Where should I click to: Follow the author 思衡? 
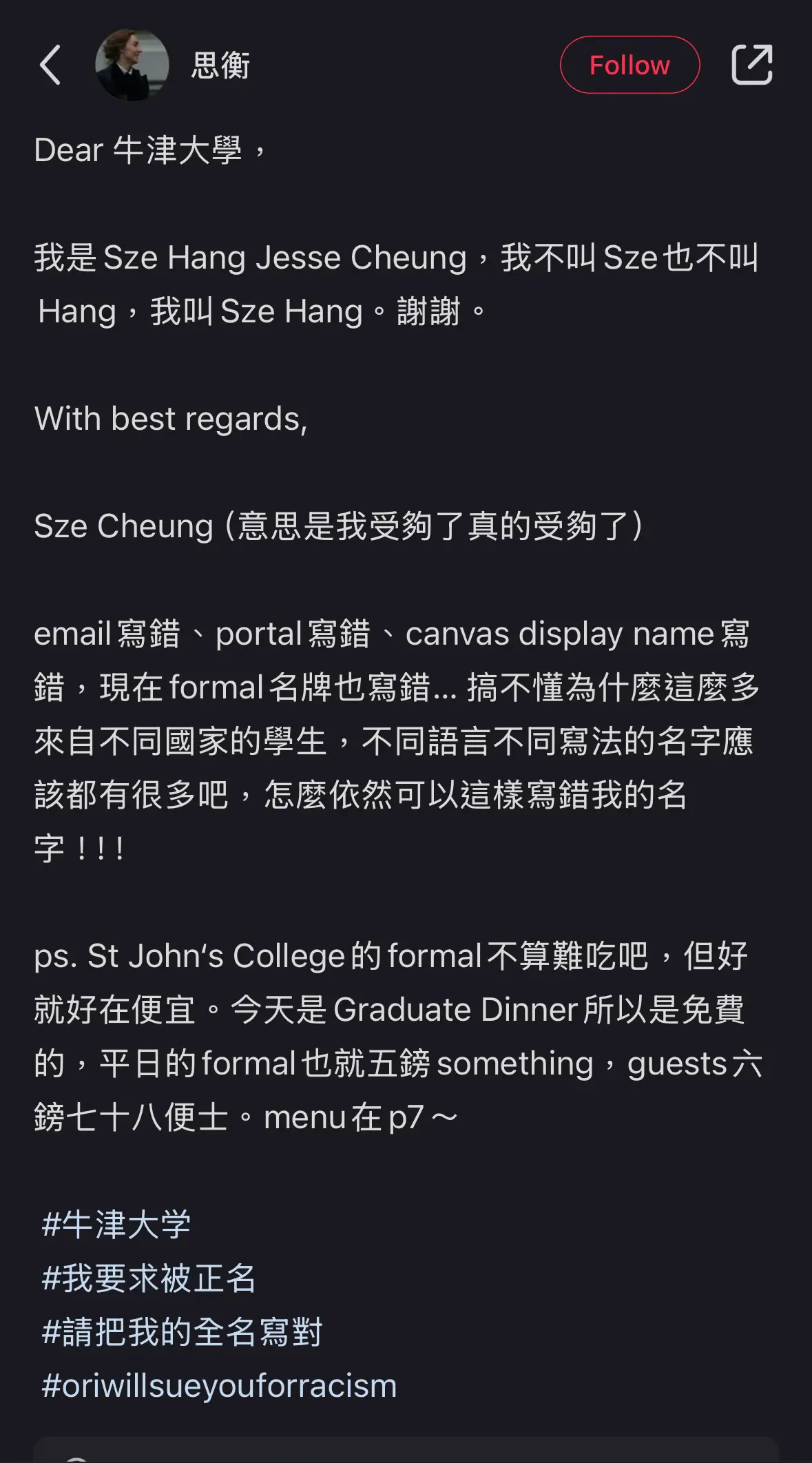pyautogui.click(x=629, y=65)
